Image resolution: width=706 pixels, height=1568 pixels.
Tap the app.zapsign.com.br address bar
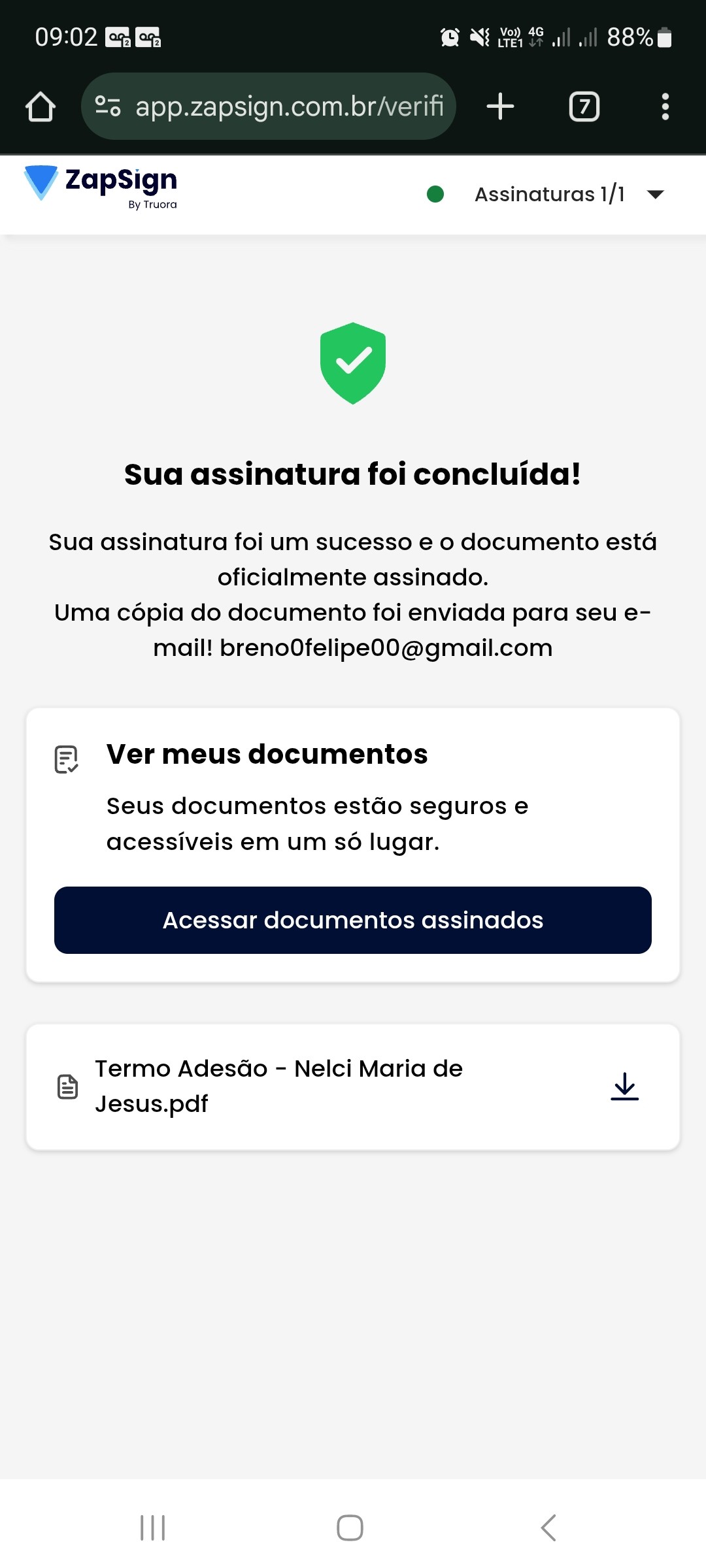click(288, 106)
